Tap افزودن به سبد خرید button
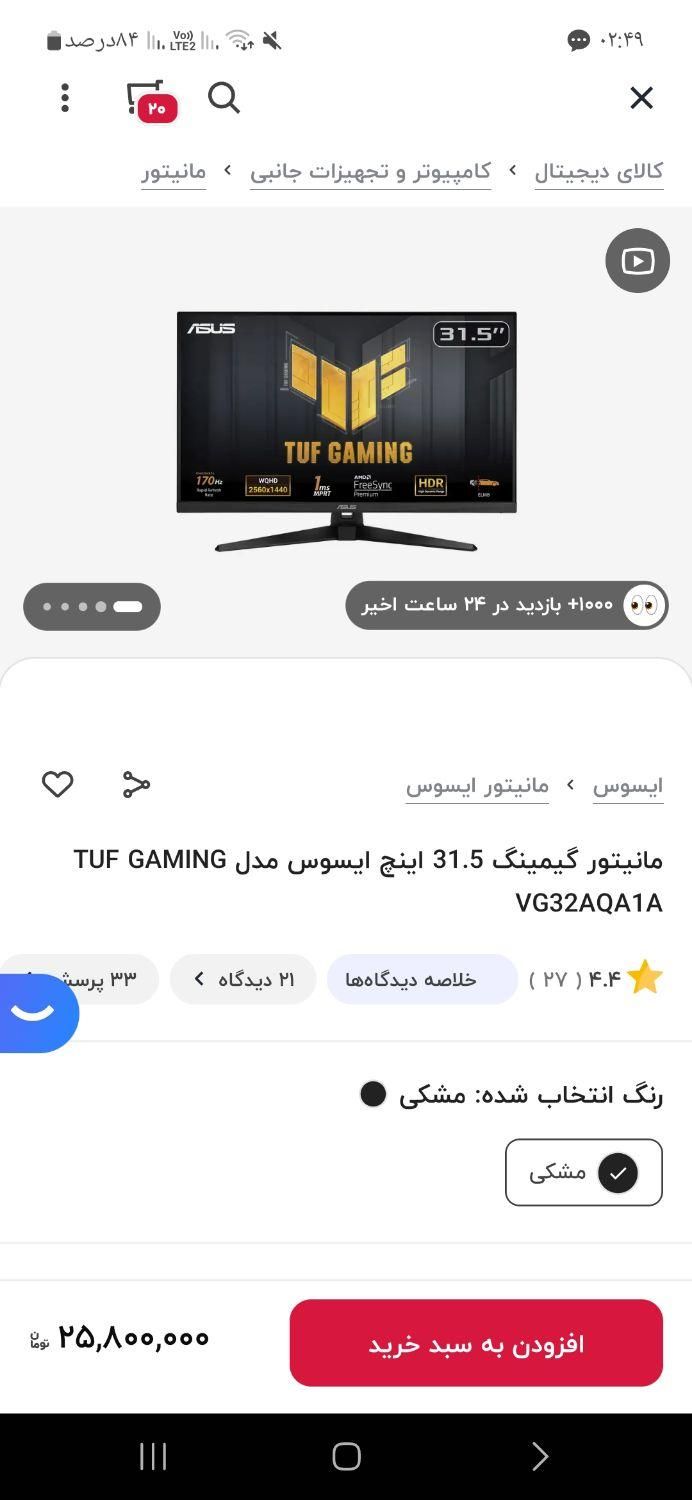Viewport: 692px width, 1500px height. 476,1344
